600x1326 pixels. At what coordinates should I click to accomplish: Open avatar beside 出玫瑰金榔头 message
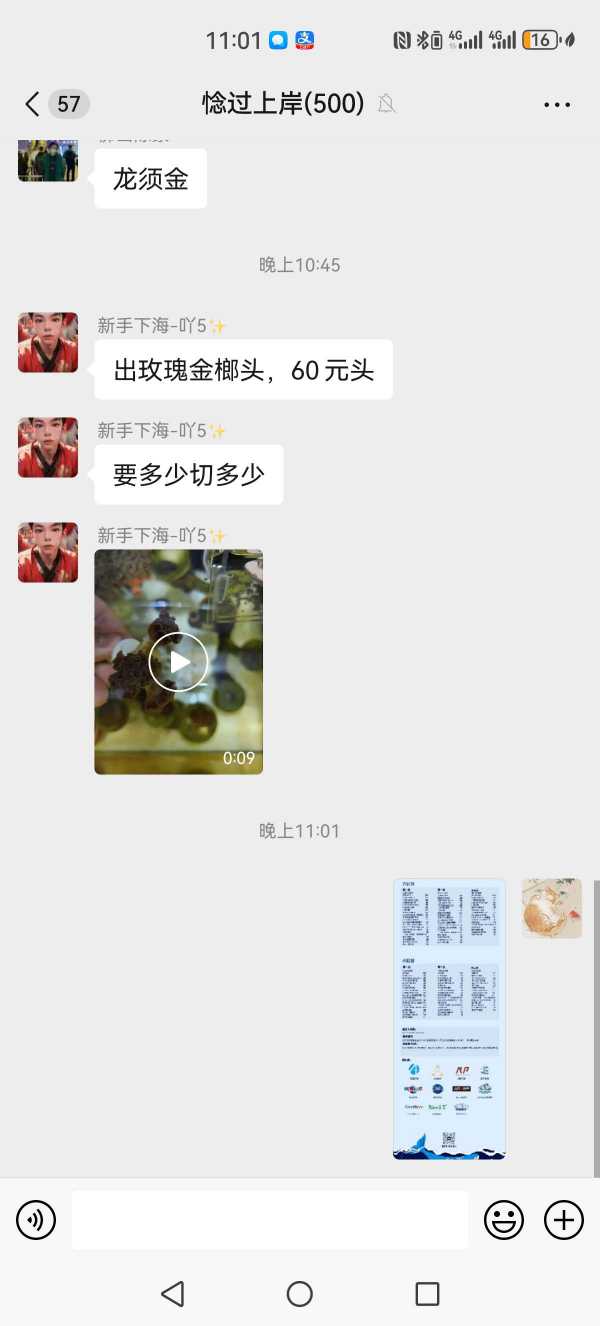(x=48, y=342)
